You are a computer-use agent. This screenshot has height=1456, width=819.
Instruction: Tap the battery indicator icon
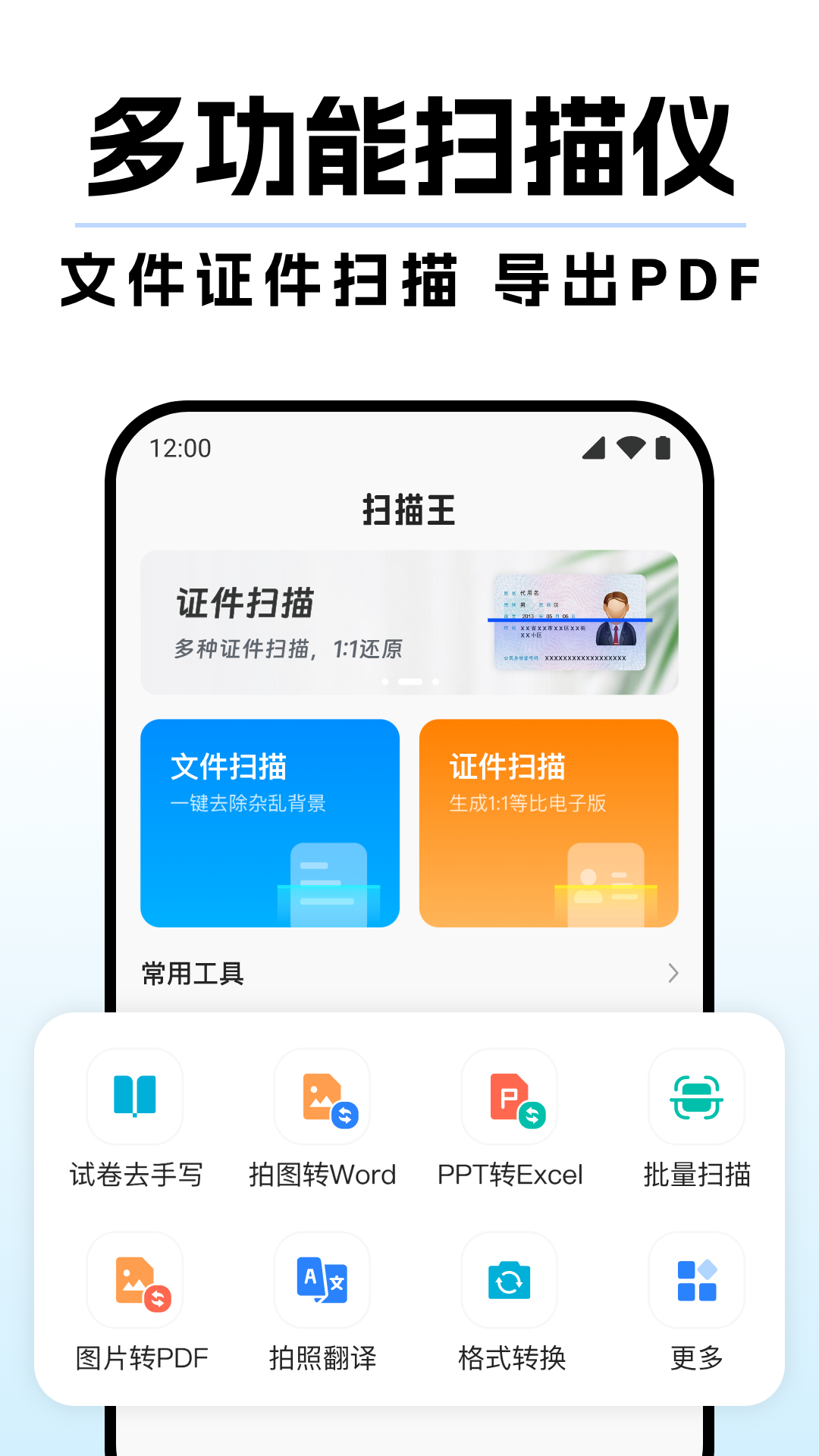coord(661,448)
